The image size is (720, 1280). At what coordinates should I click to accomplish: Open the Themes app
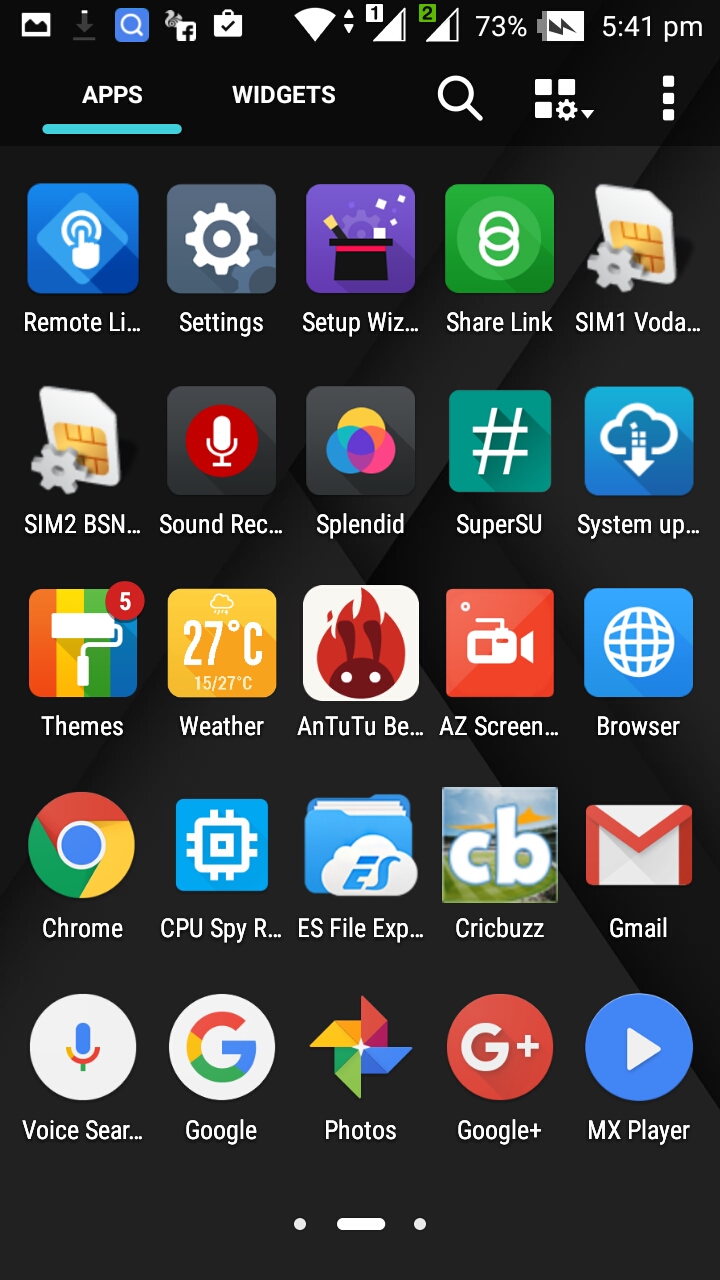pos(82,643)
